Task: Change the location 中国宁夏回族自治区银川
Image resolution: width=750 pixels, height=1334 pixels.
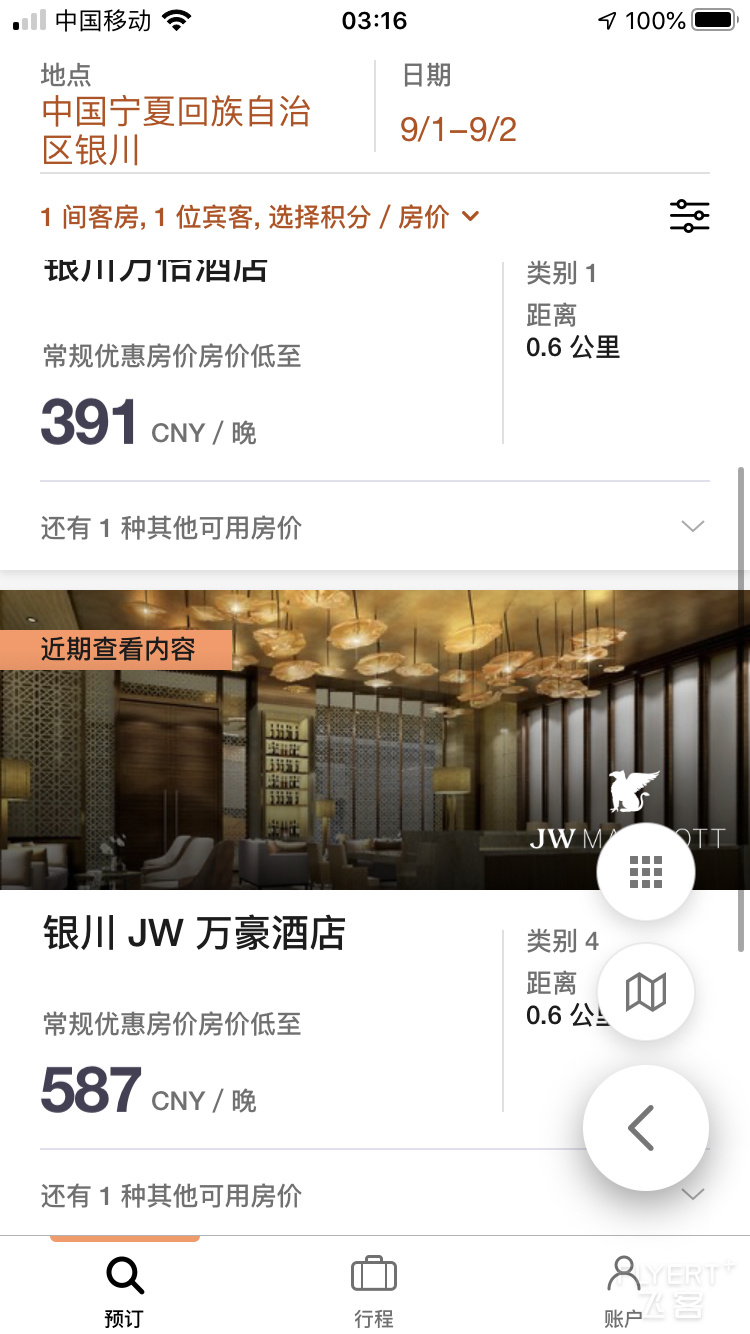Action: point(176,130)
